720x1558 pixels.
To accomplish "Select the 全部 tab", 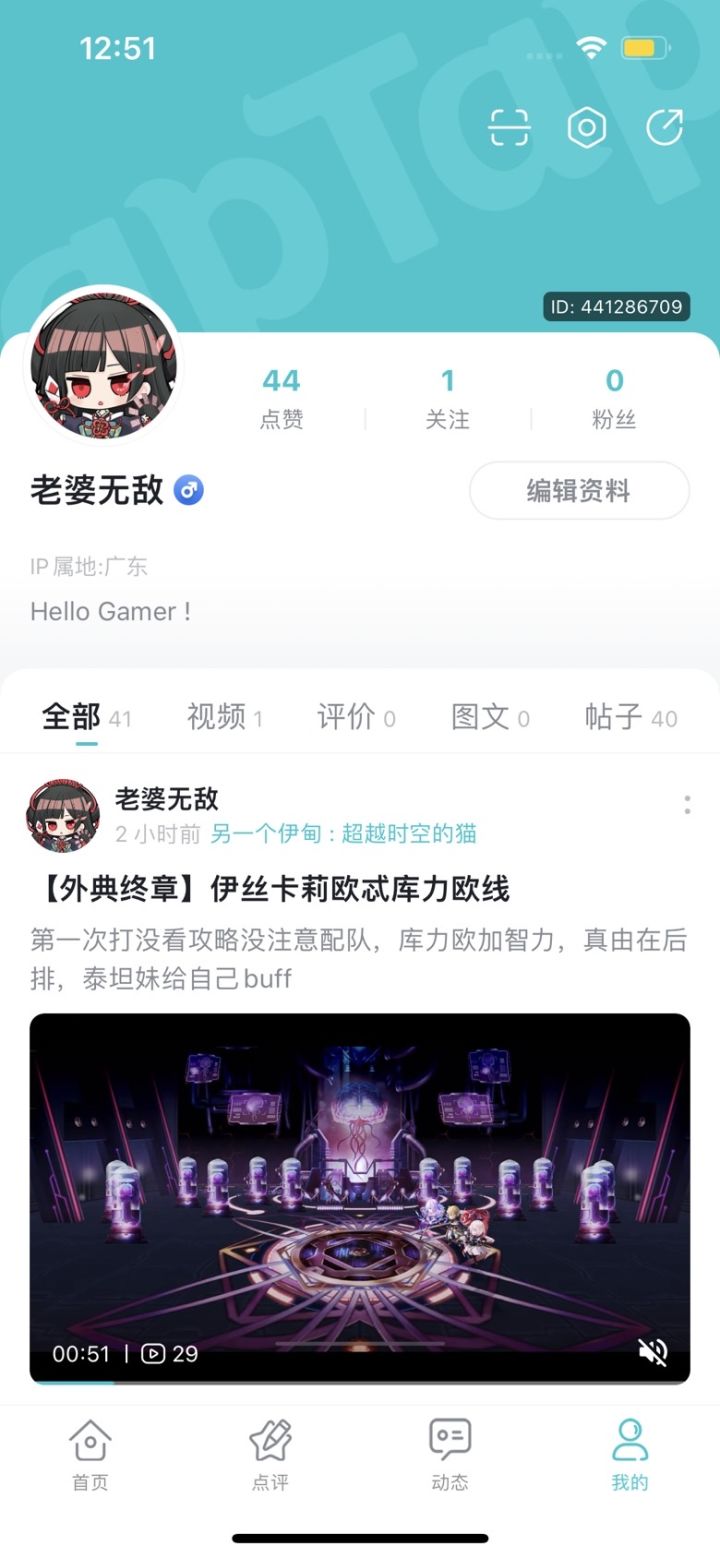I will click(x=86, y=717).
